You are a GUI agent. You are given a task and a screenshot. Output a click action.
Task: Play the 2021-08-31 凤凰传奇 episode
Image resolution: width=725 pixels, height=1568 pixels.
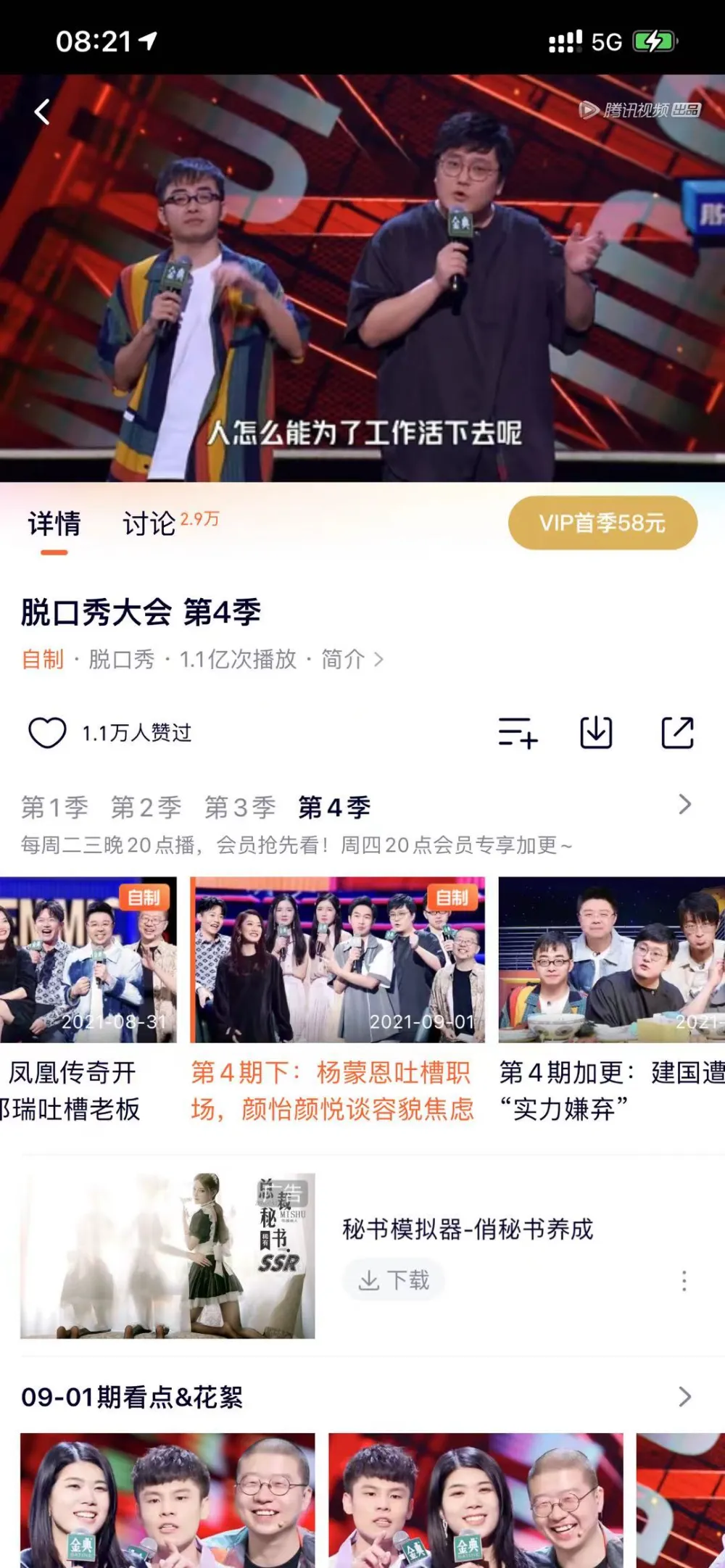click(87, 961)
